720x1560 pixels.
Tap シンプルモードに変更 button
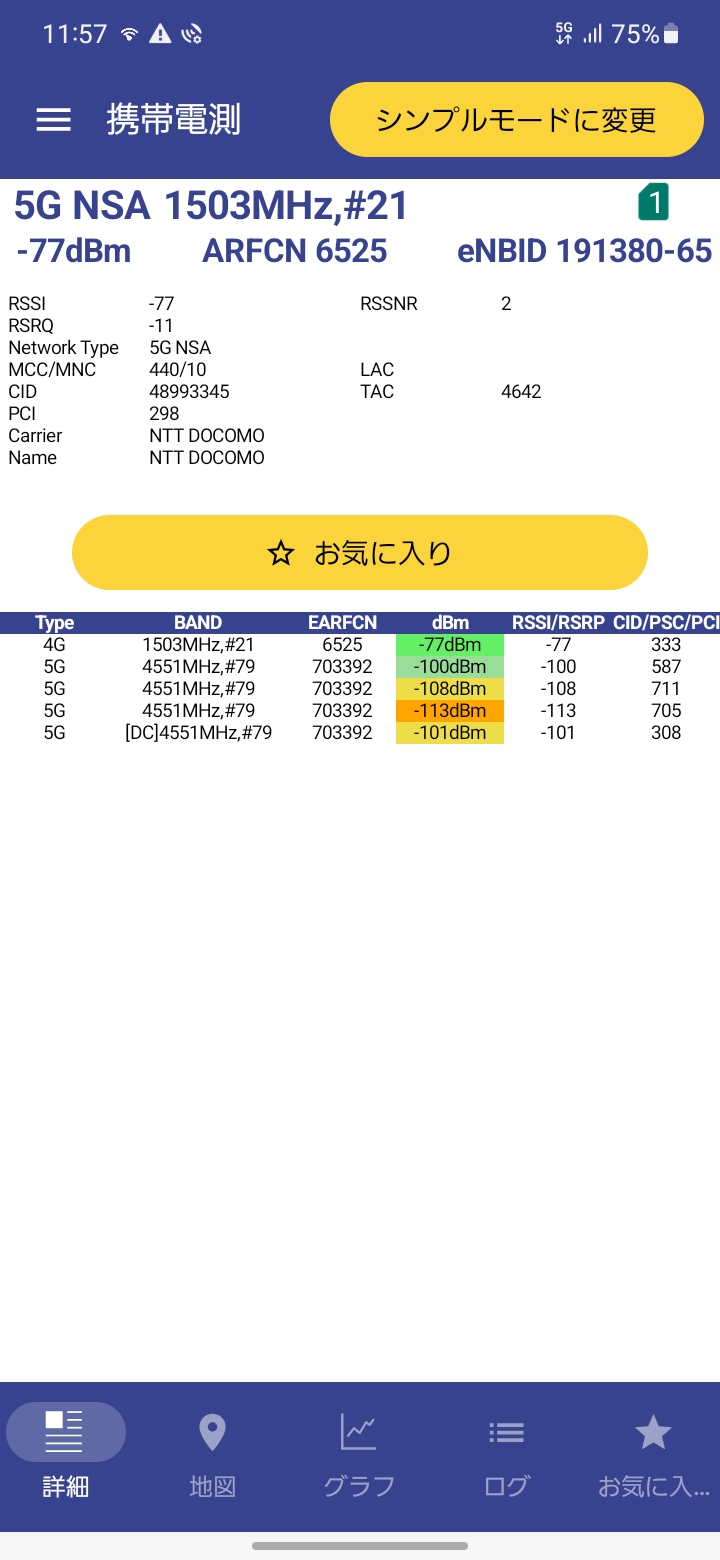(517, 120)
